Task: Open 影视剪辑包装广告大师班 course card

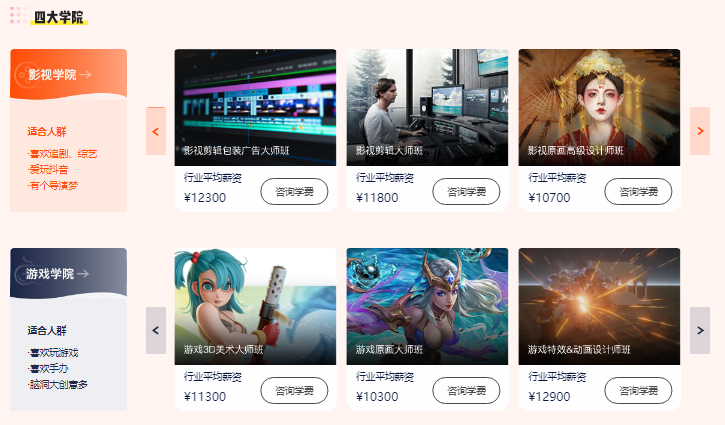Action: [255, 108]
